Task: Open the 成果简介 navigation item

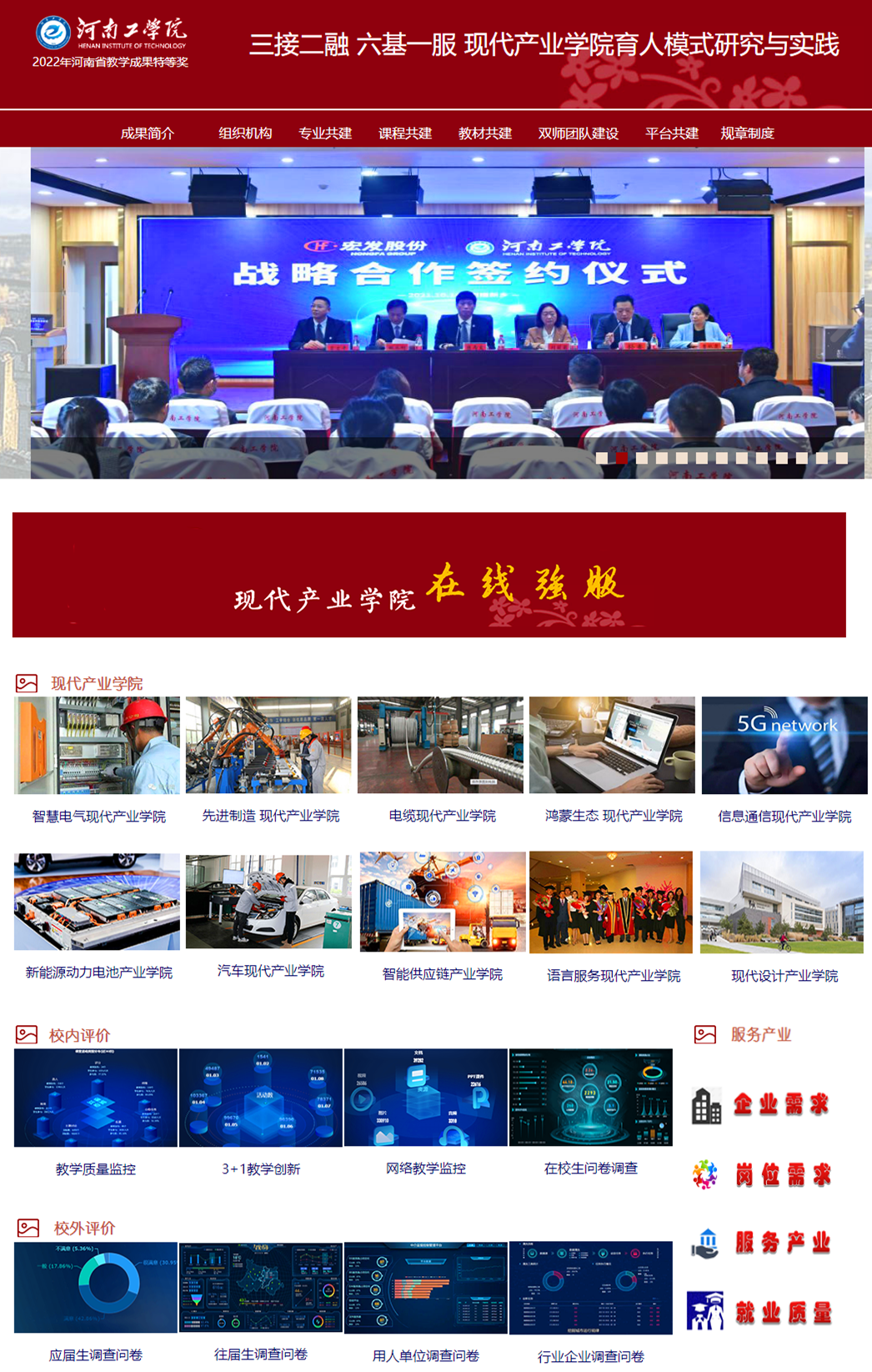Action: click(148, 133)
